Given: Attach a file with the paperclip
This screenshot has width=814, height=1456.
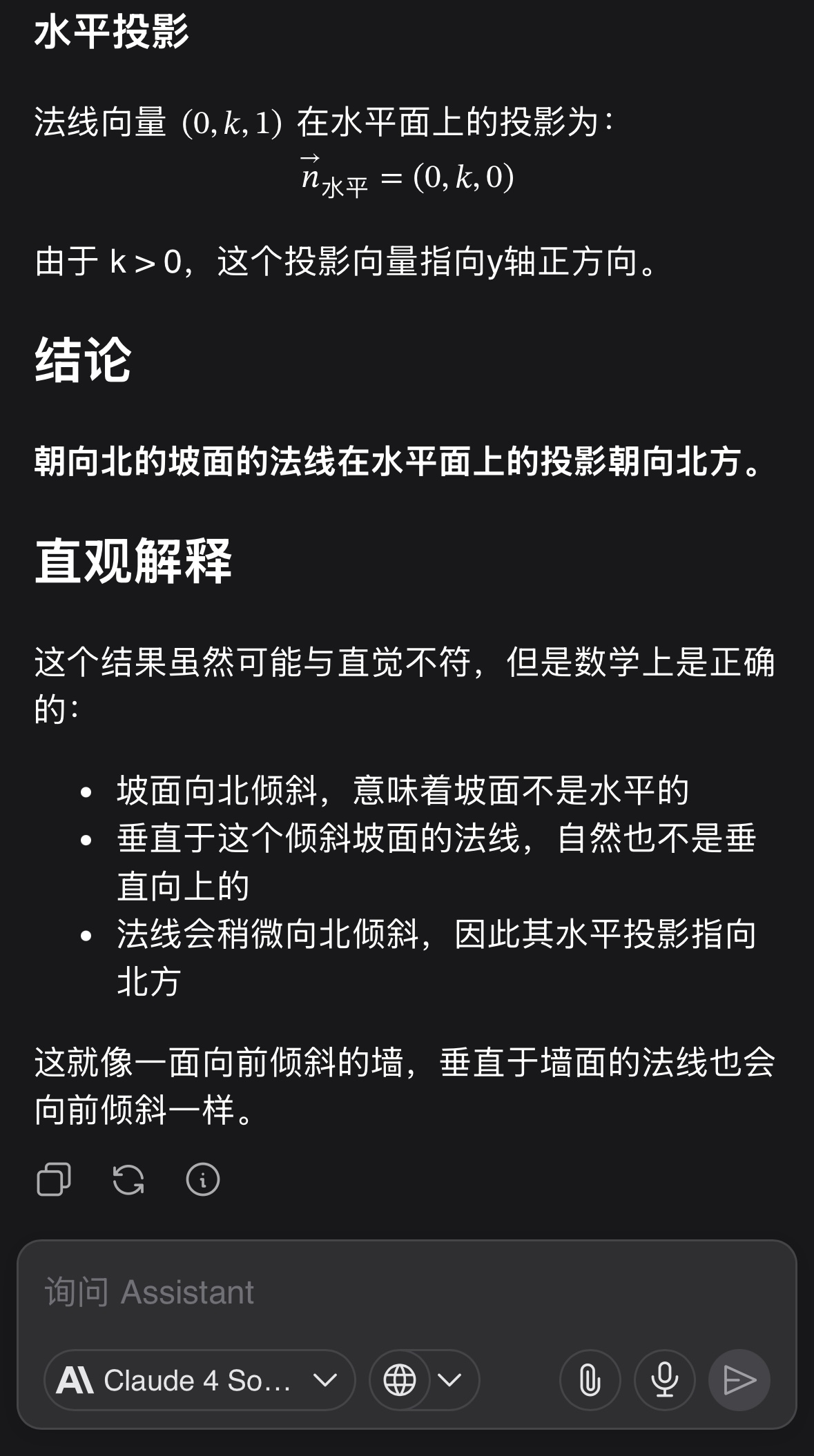Looking at the screenshot, I should tap(590, 1380).
